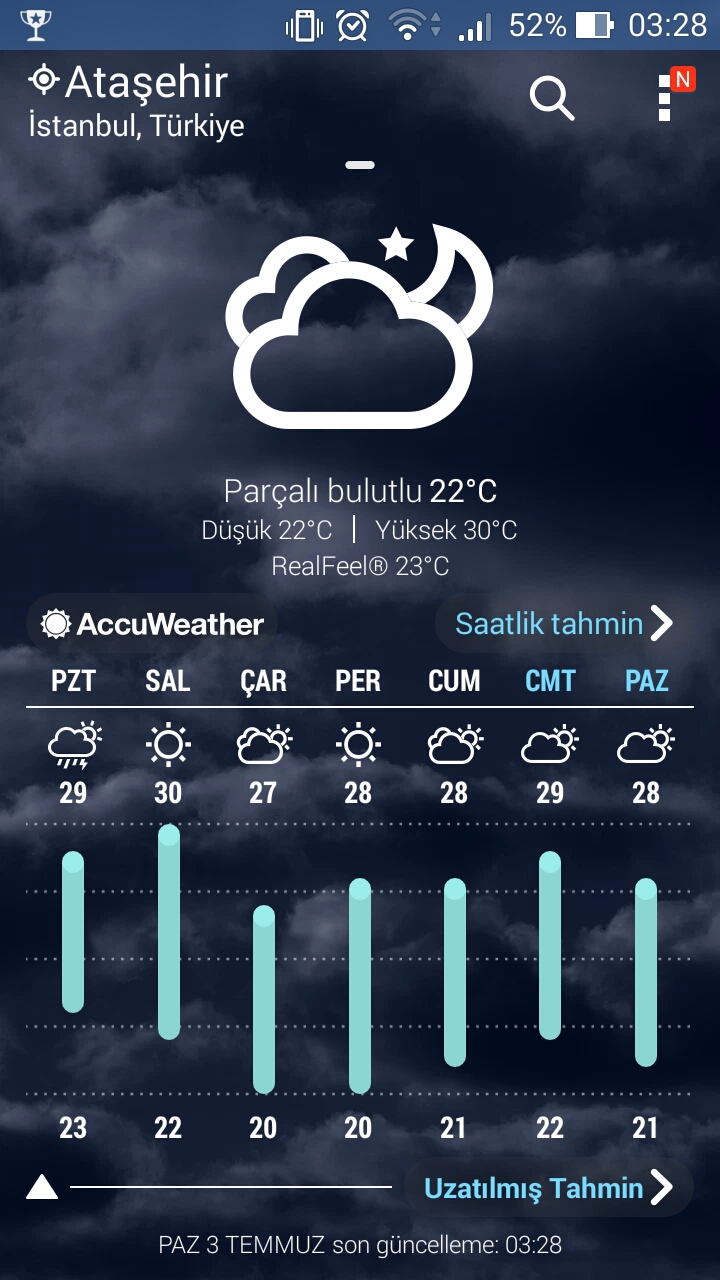Viewport: 720px width, 1280px height.
Task: Open Uzatılmış Tahmin extended forecast
Action: point(548,1188)
